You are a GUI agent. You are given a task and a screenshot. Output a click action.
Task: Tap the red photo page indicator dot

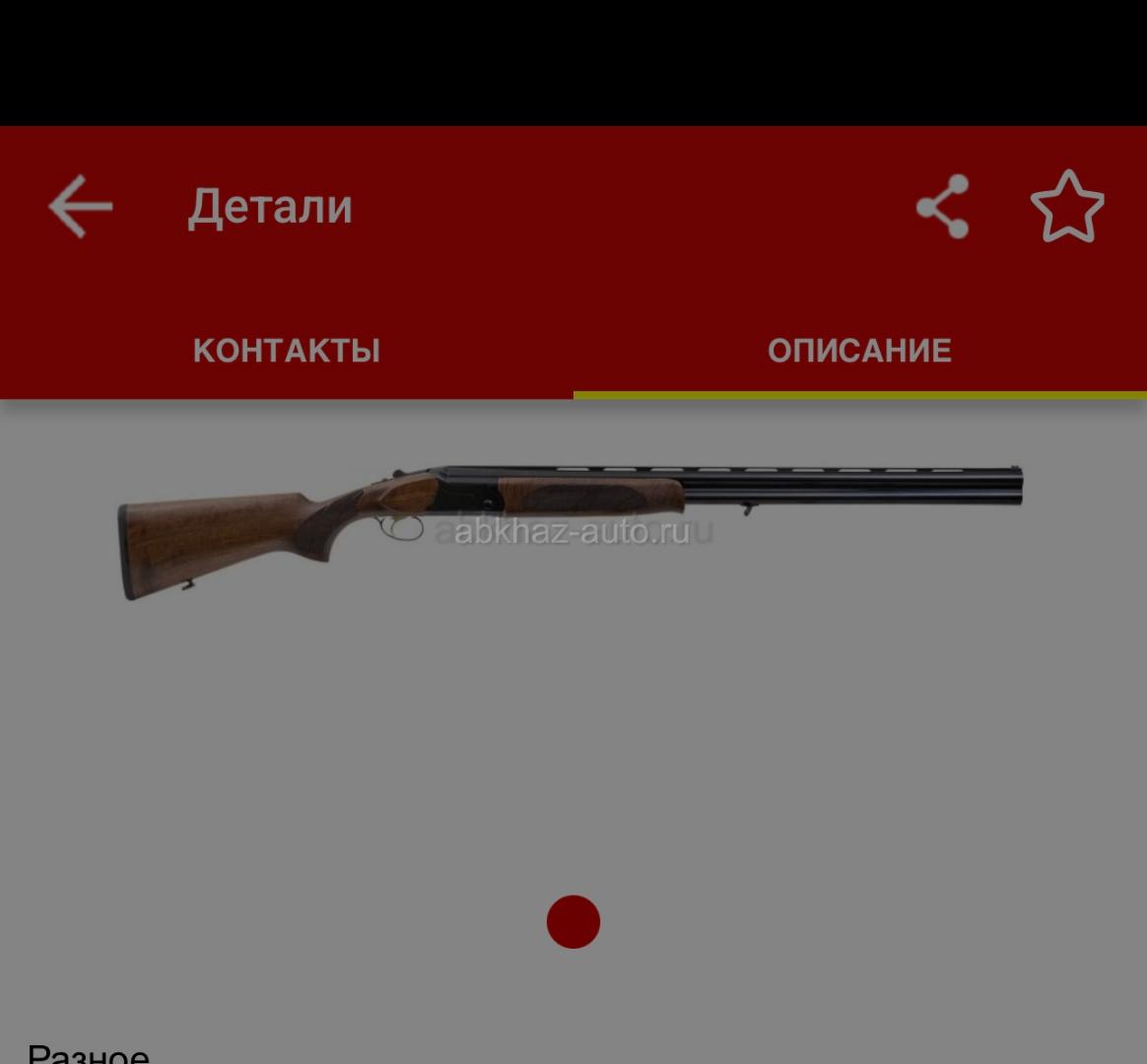click(573, 922)
